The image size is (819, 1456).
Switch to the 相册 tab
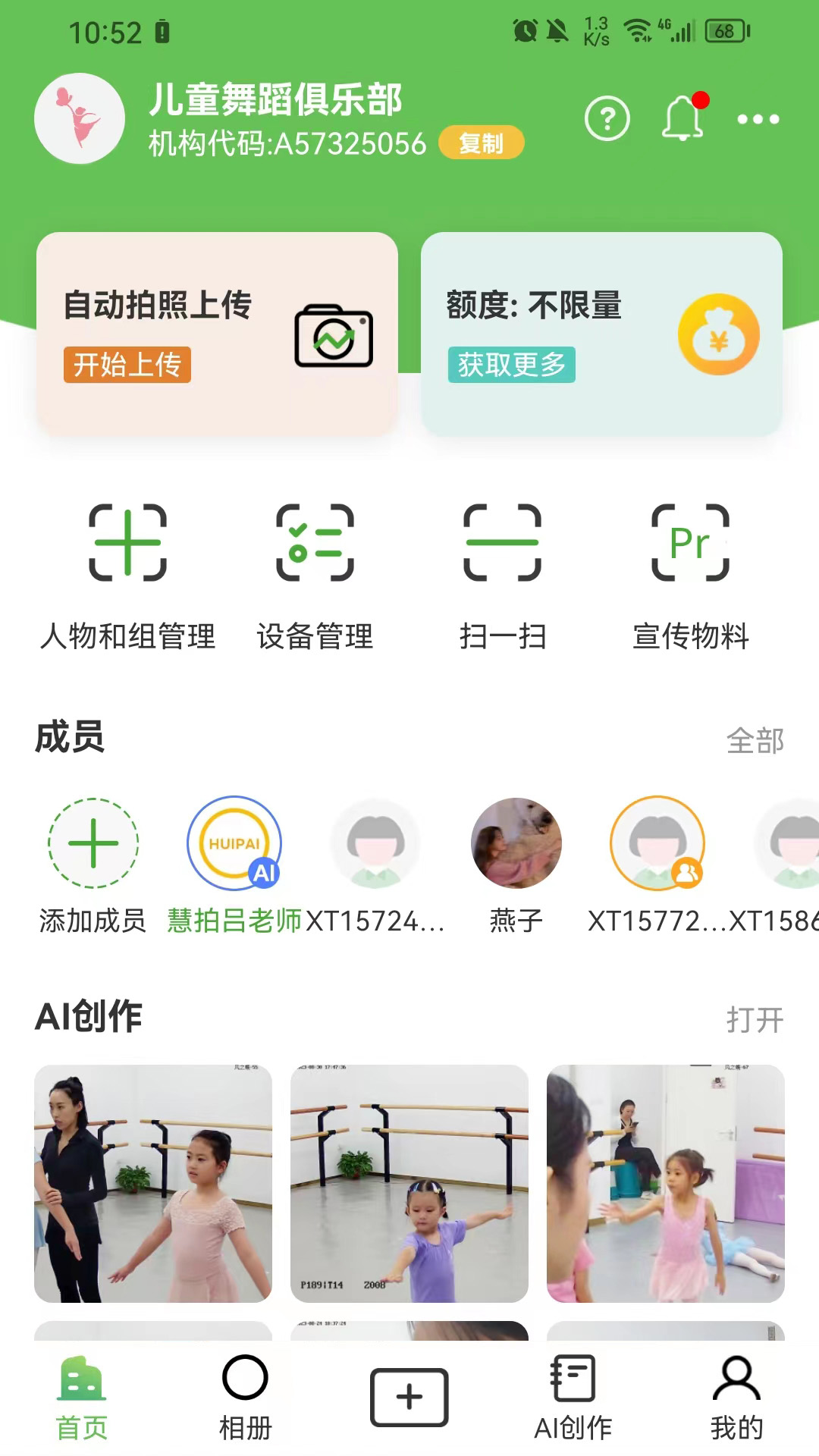click(x=245, y=1397)
